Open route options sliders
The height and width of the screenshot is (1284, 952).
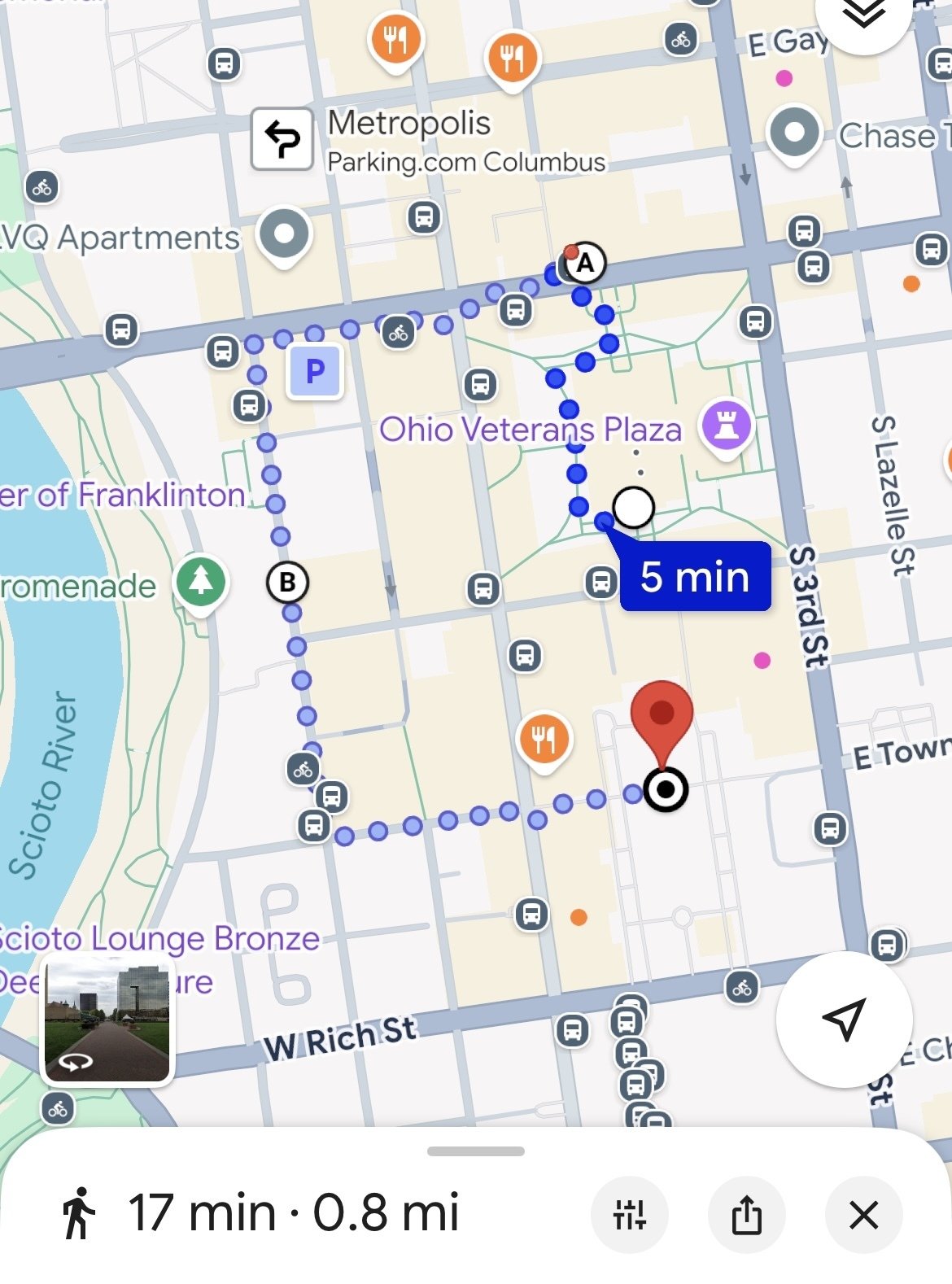630,1216
